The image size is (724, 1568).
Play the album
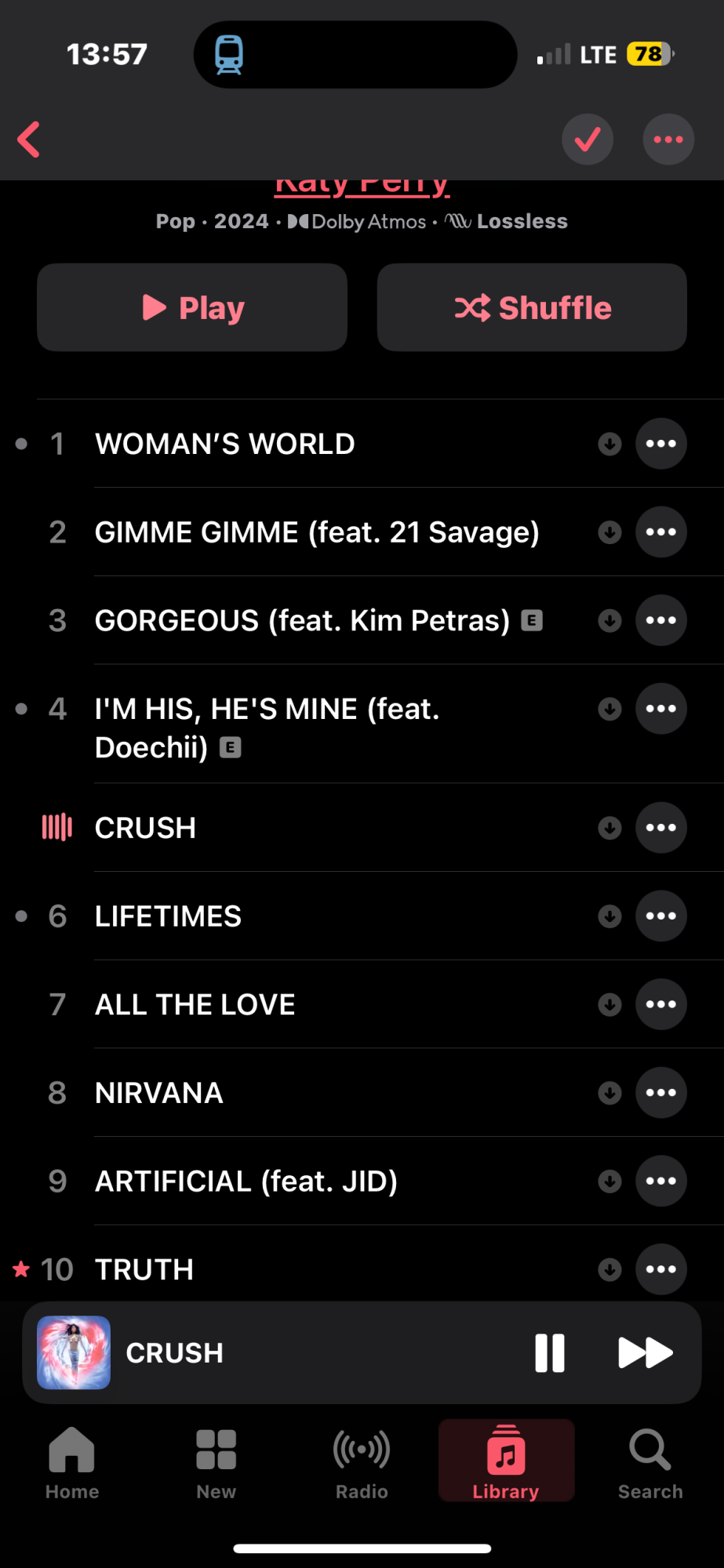192,307
